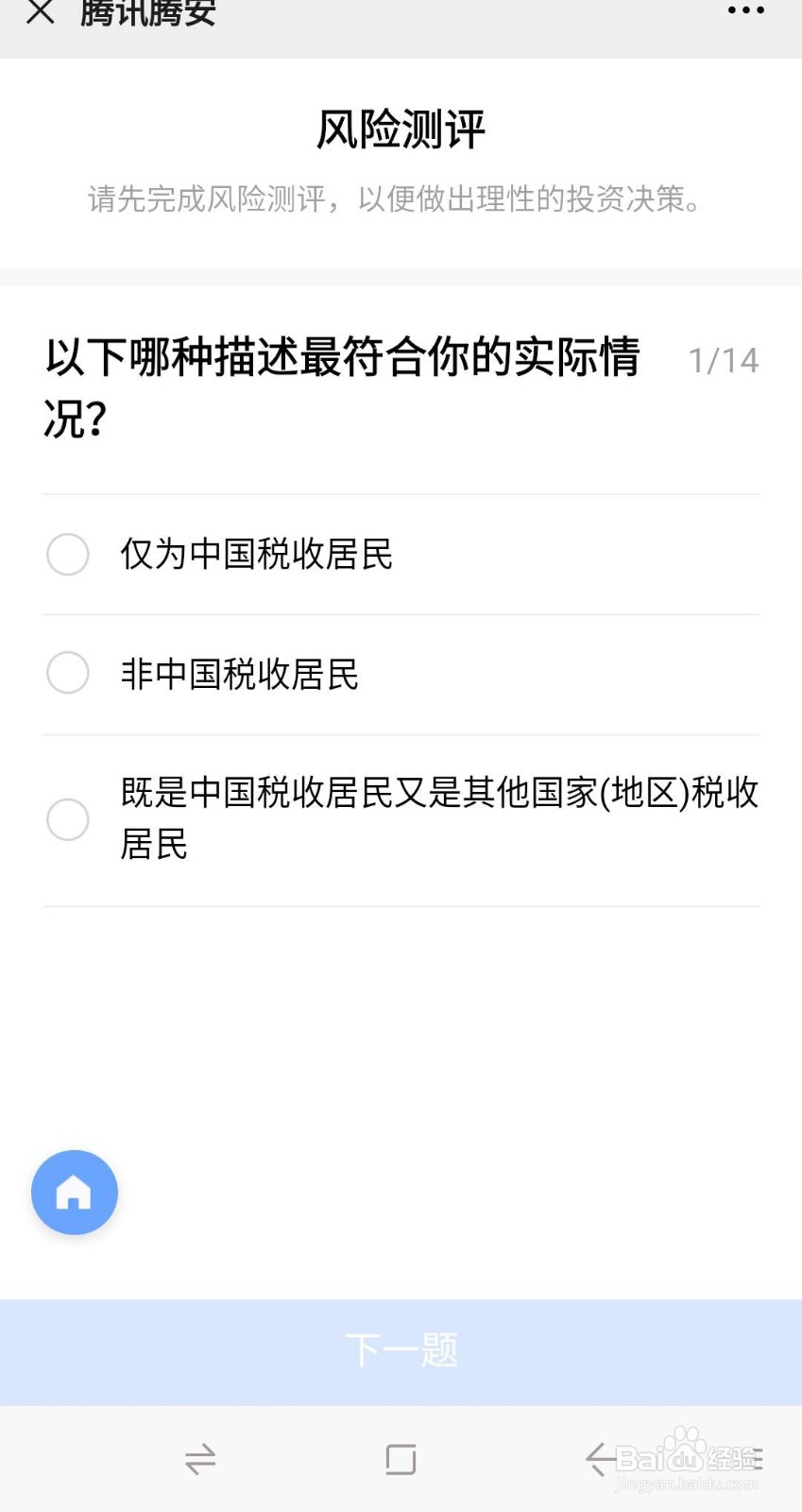
Task: Tap the blue floating home button
Action: pos(75,1193)
